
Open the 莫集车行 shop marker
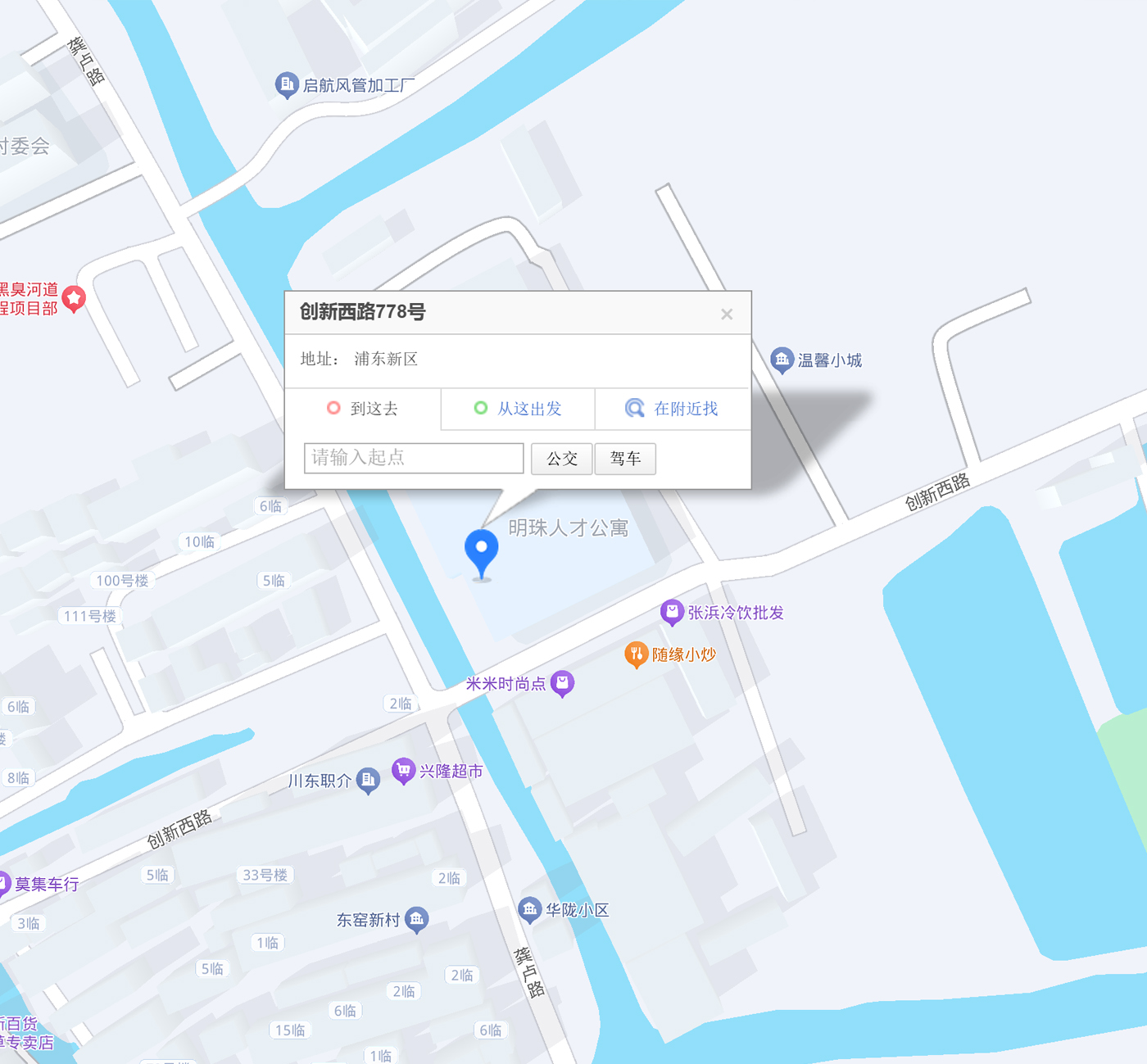pyautogui.click(x=4, y=884)
